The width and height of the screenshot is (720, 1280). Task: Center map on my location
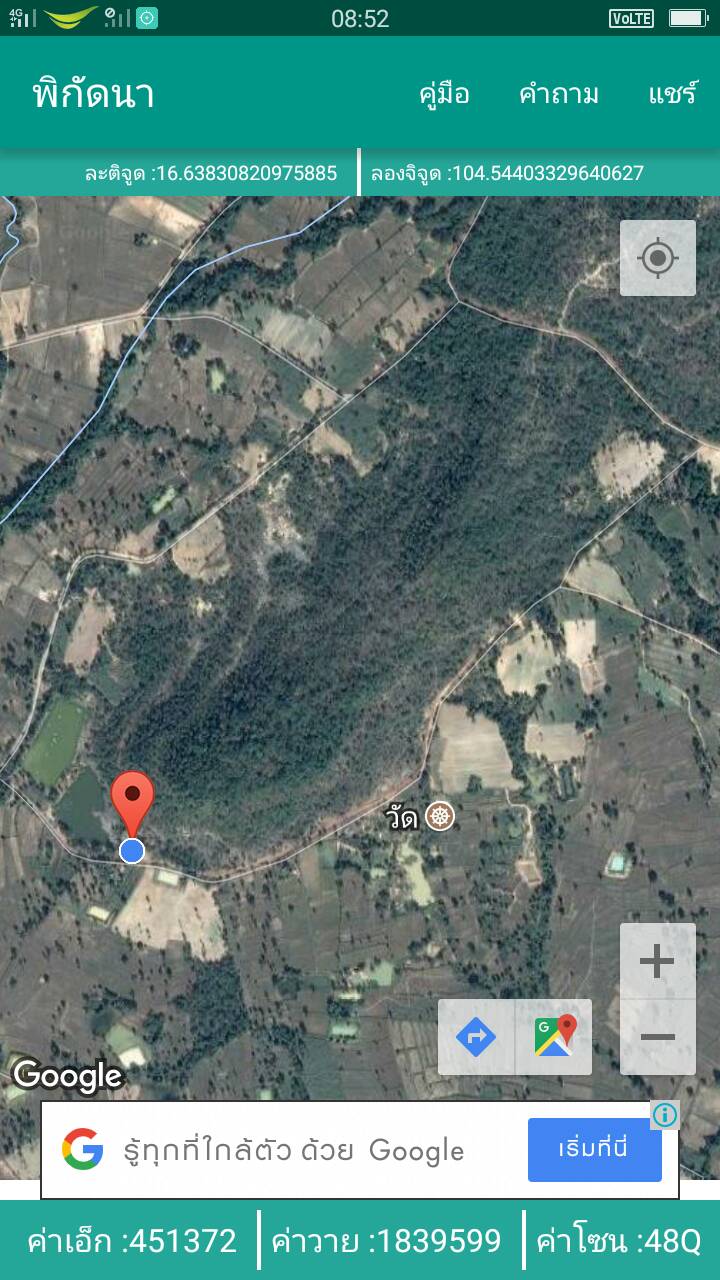[657, 258]
